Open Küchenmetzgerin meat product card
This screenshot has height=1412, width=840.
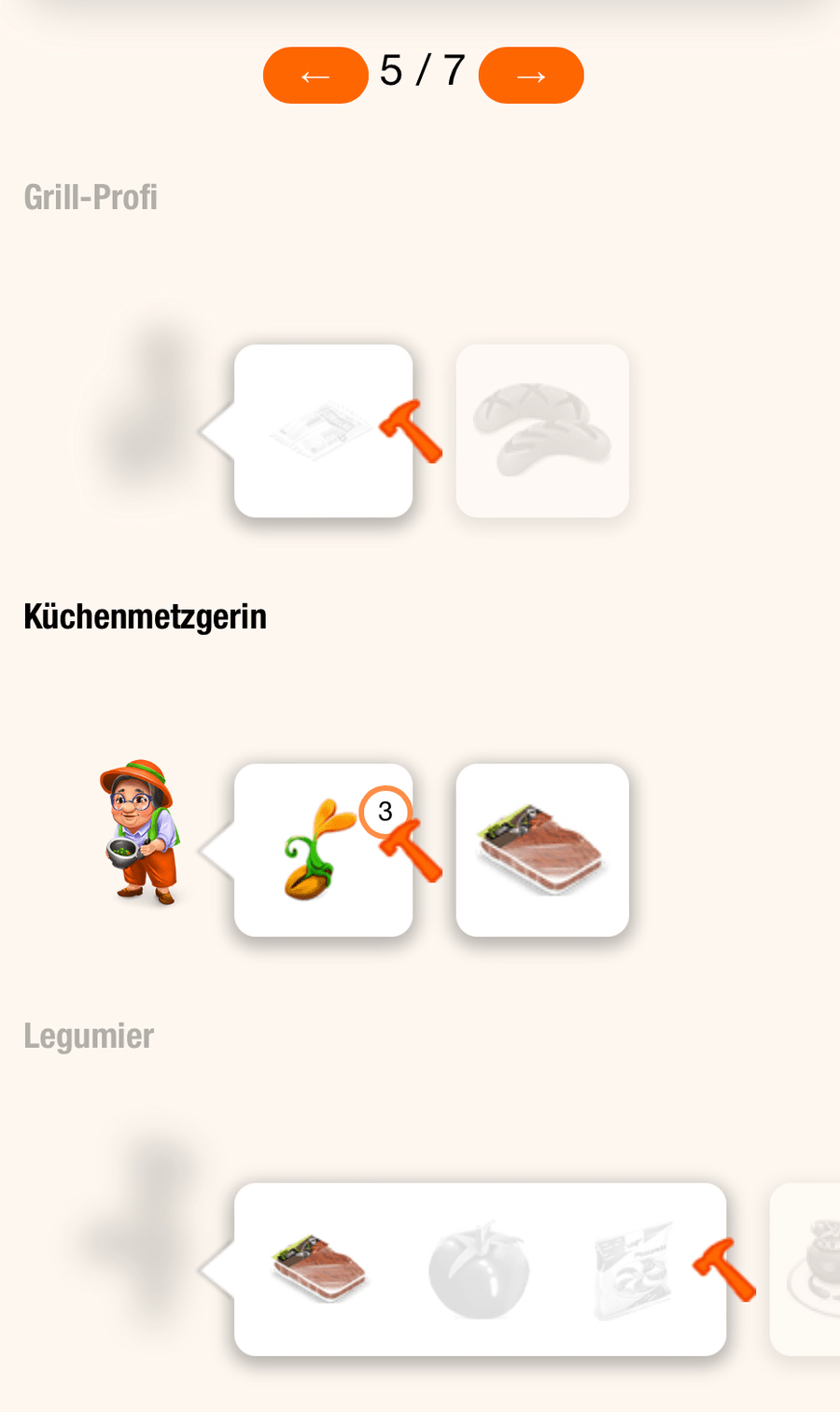pyautogui.click(x=542, y=850)
